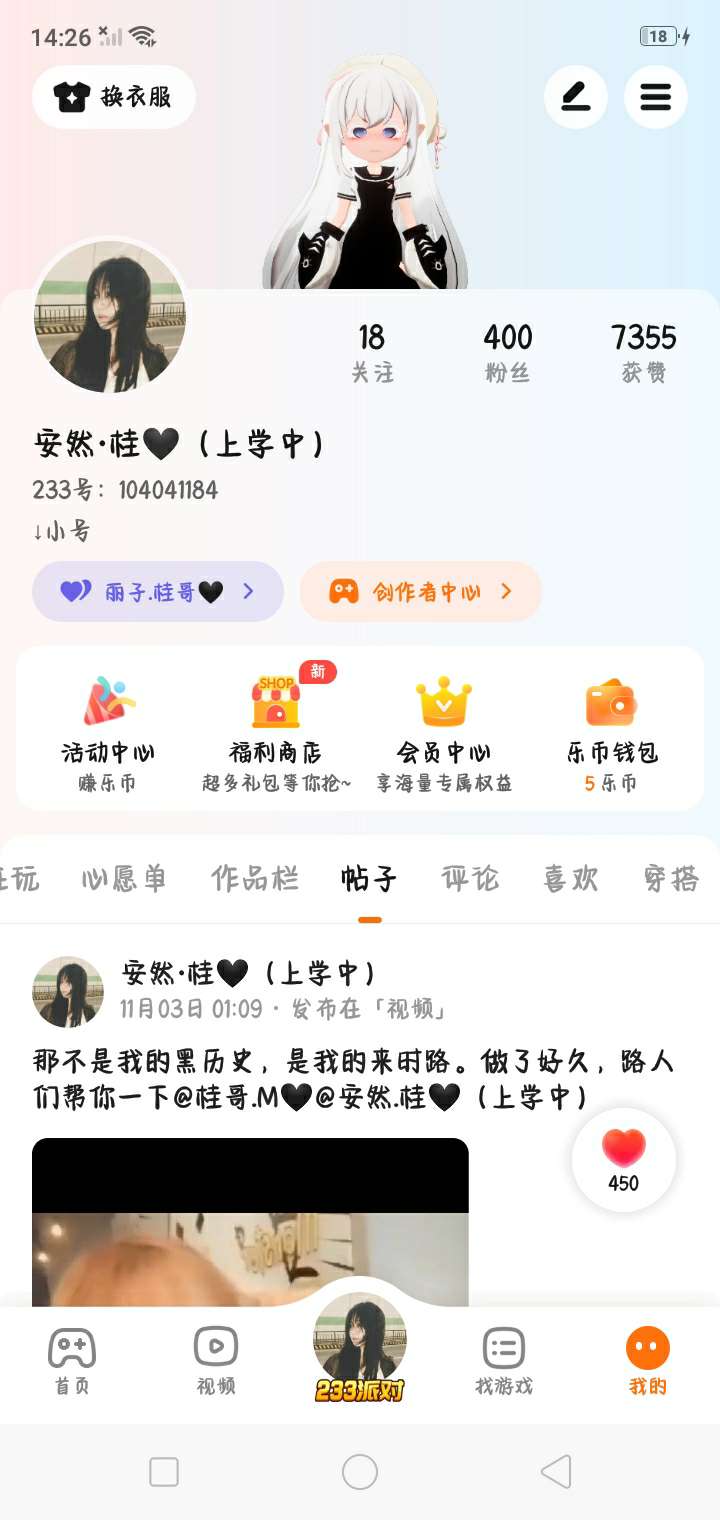Like the post with 450 hearts
720x1520 pixels.
[624, 1160]
